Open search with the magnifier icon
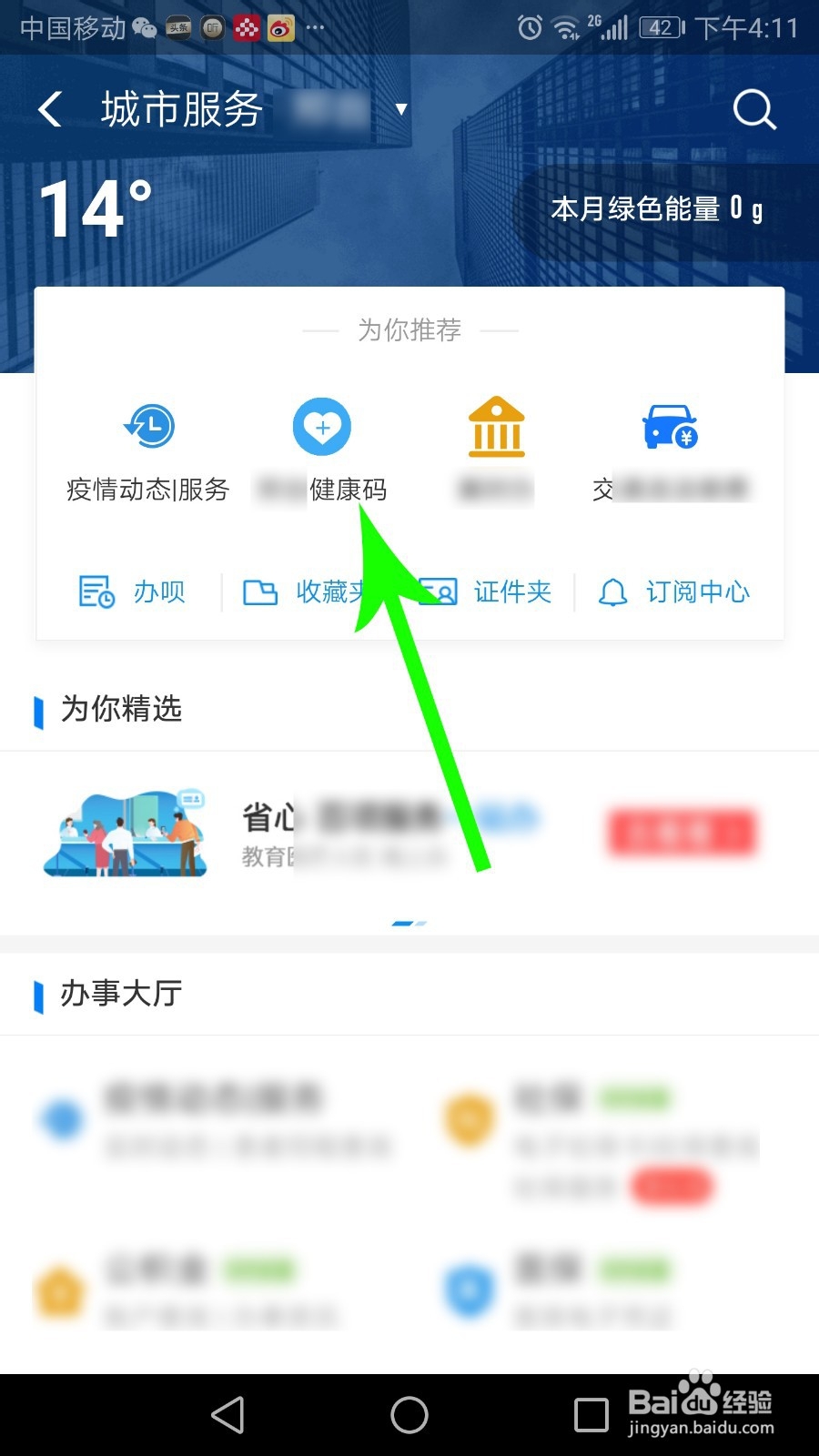The image size is (819, 1456). [753, 109]
